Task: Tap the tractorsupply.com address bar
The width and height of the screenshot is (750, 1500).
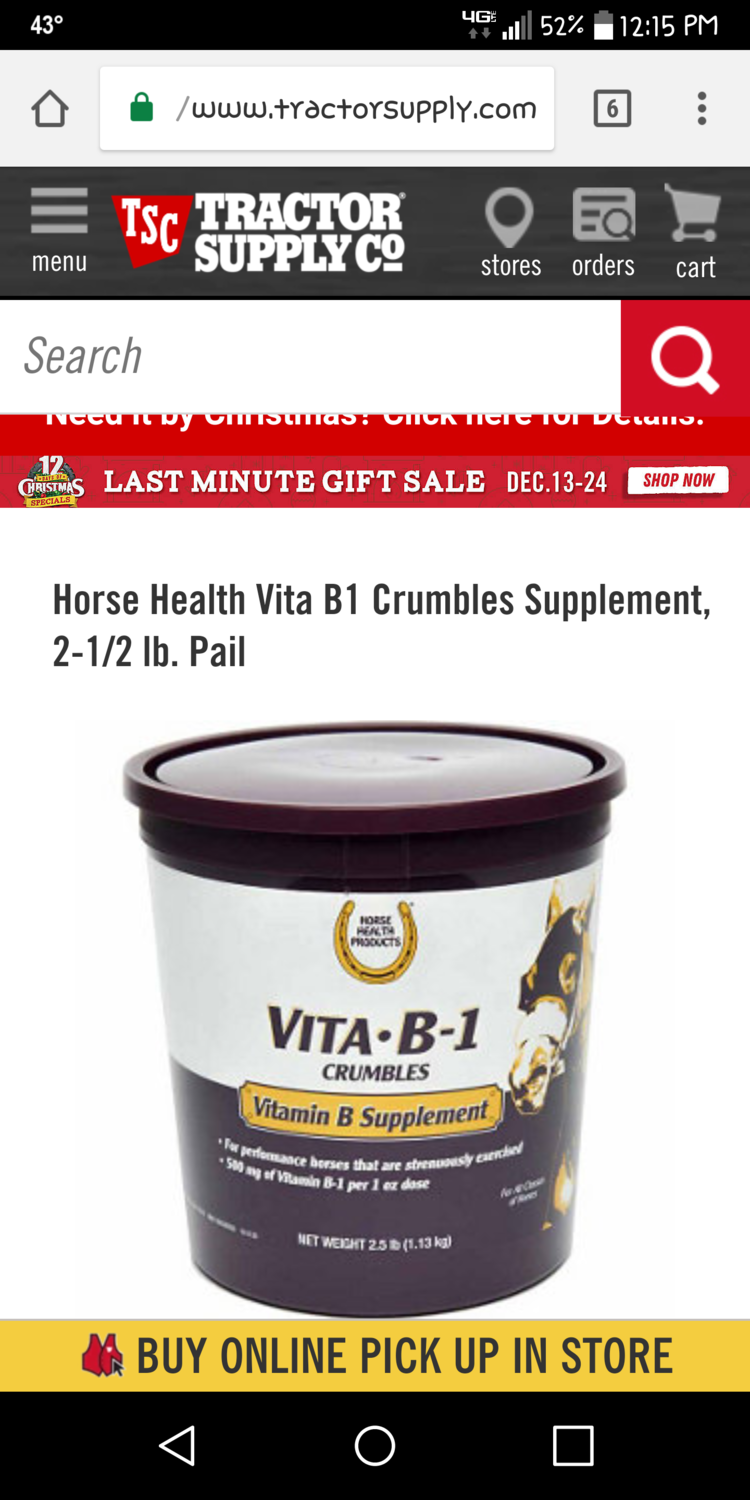Action: coord(327,109)
